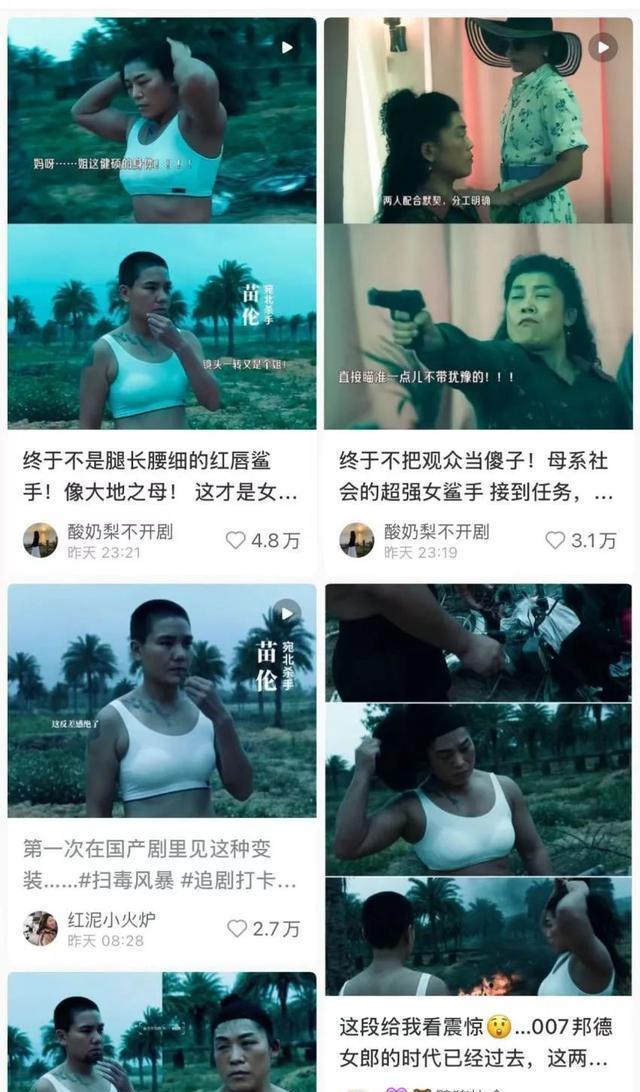640x1092 pixels.
Task: Open the post about 腿长腰细的红唇鲨手
Action: pyautogui.click(x=161, y=476)
